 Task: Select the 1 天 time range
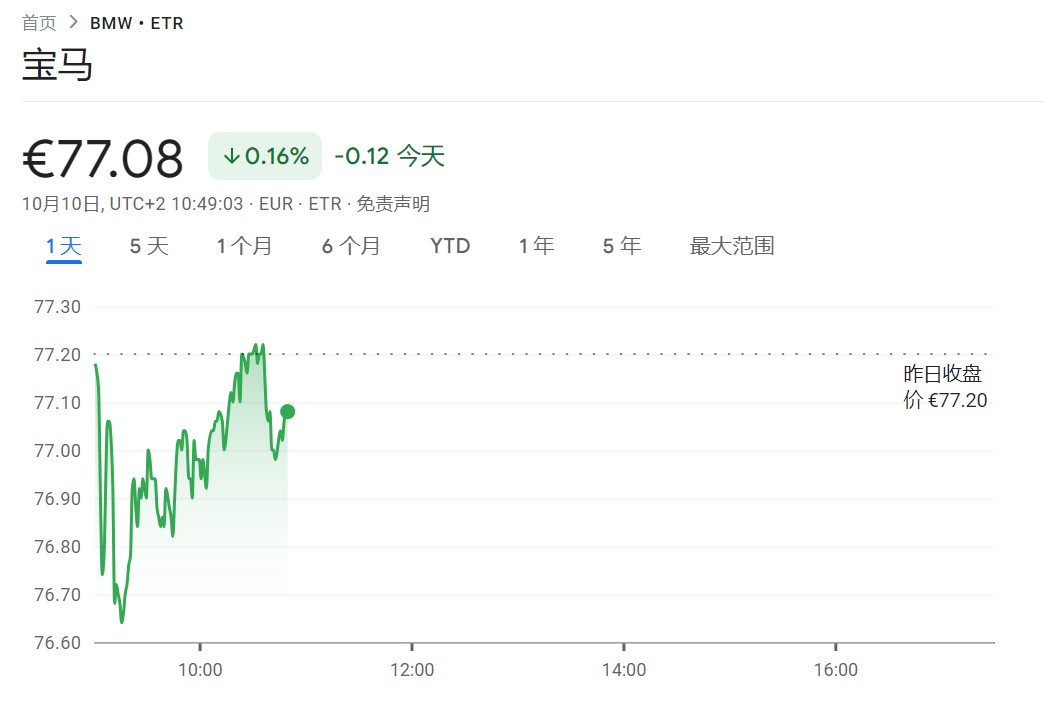click(64, 246)
